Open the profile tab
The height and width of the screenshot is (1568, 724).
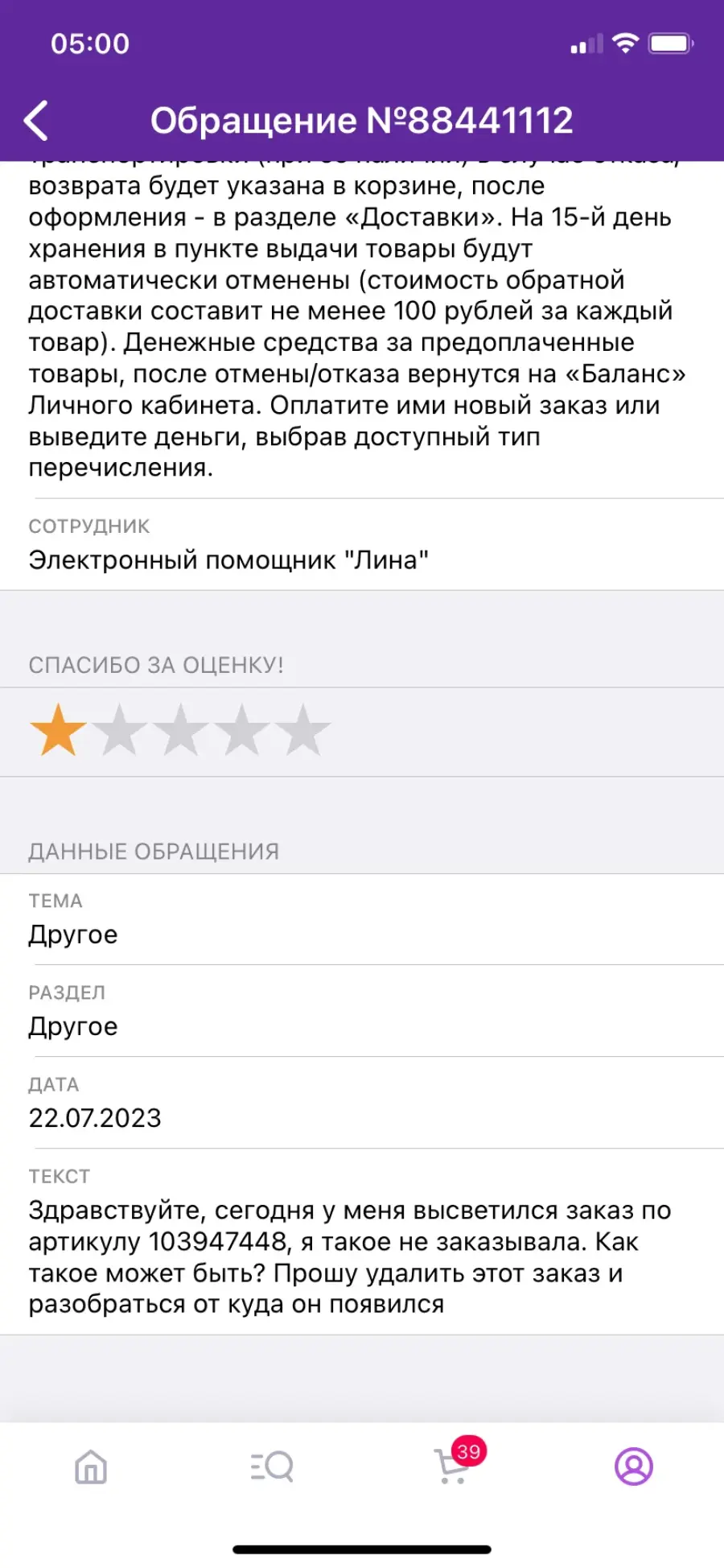tap(634, 1467)
